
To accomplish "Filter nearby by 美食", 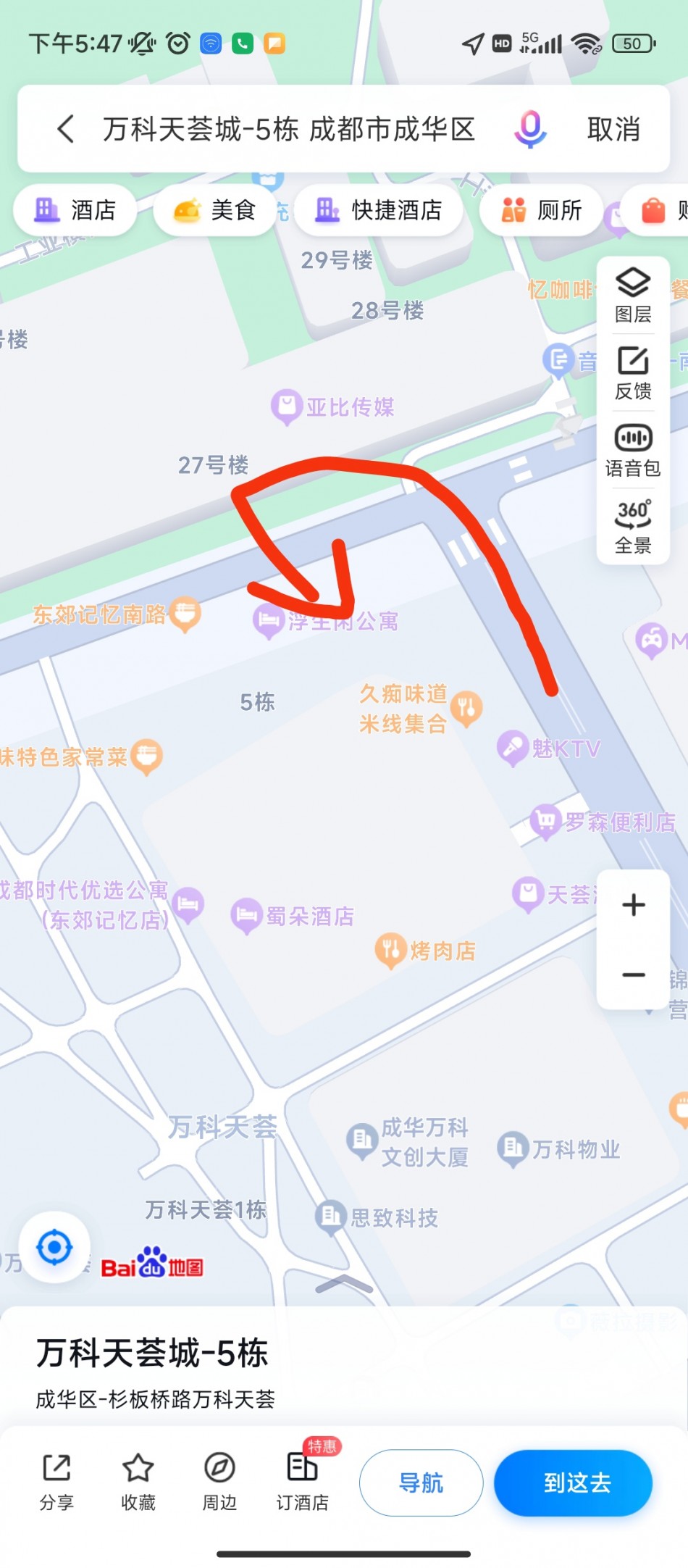I will 214,210.
